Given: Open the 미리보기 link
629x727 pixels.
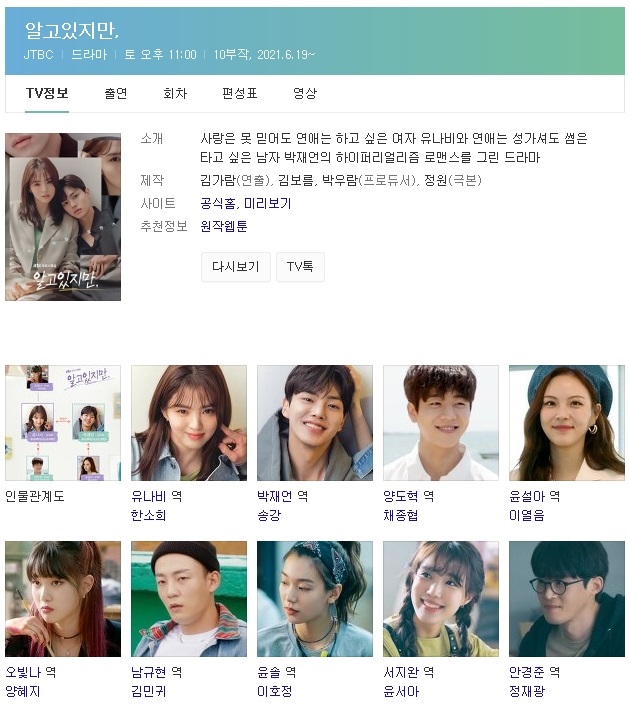Looking at the screenshot, I should pyautogui.click(x=268, y=203).
